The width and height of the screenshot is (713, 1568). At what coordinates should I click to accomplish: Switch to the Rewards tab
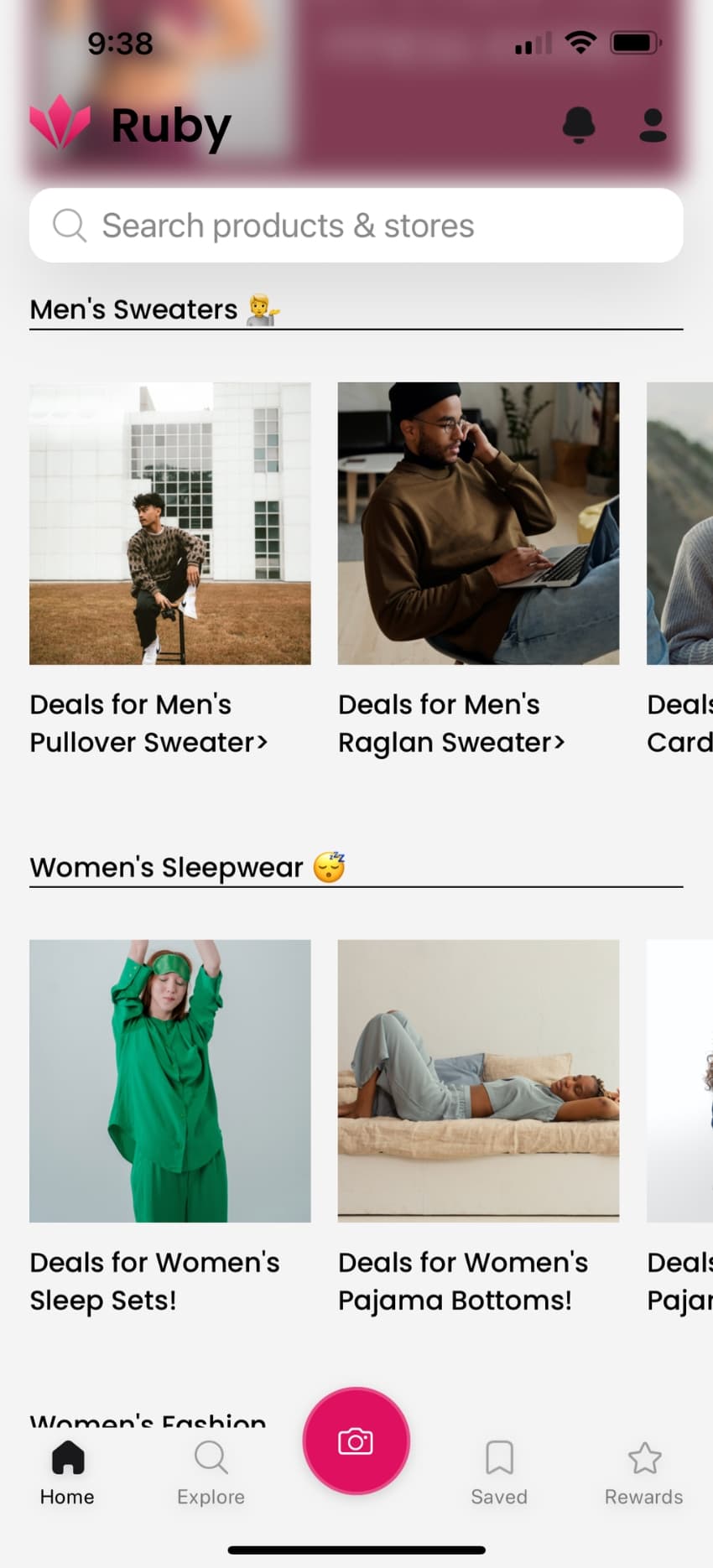point(643,1472)
